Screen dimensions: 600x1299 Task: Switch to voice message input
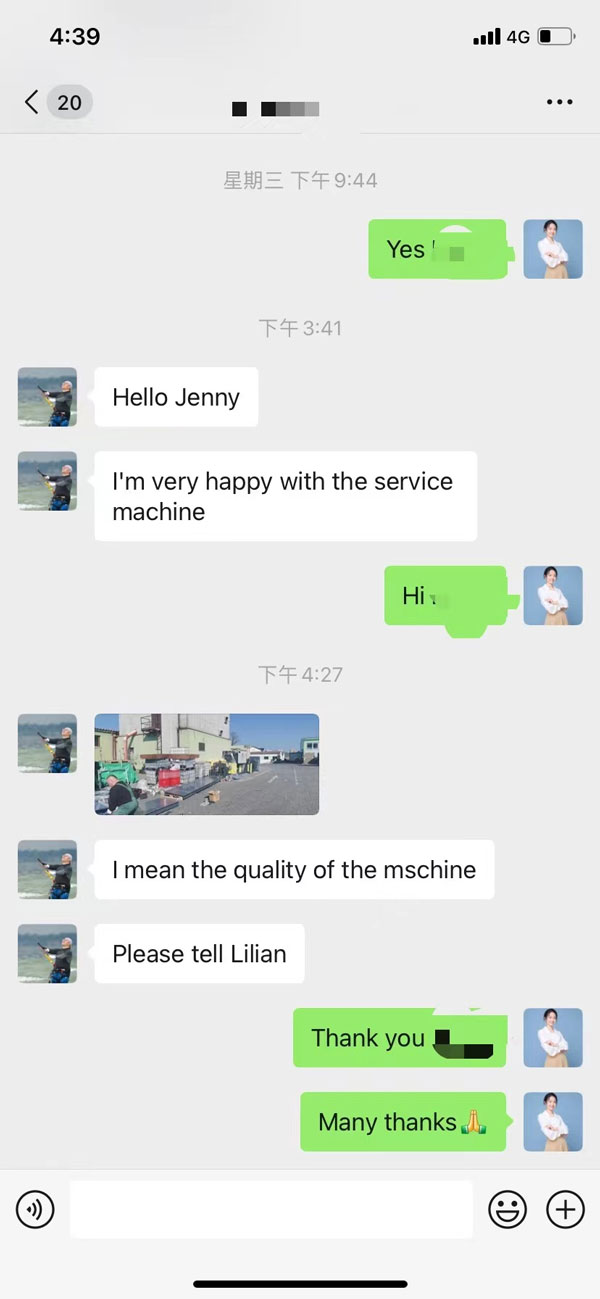(35, 1210)
